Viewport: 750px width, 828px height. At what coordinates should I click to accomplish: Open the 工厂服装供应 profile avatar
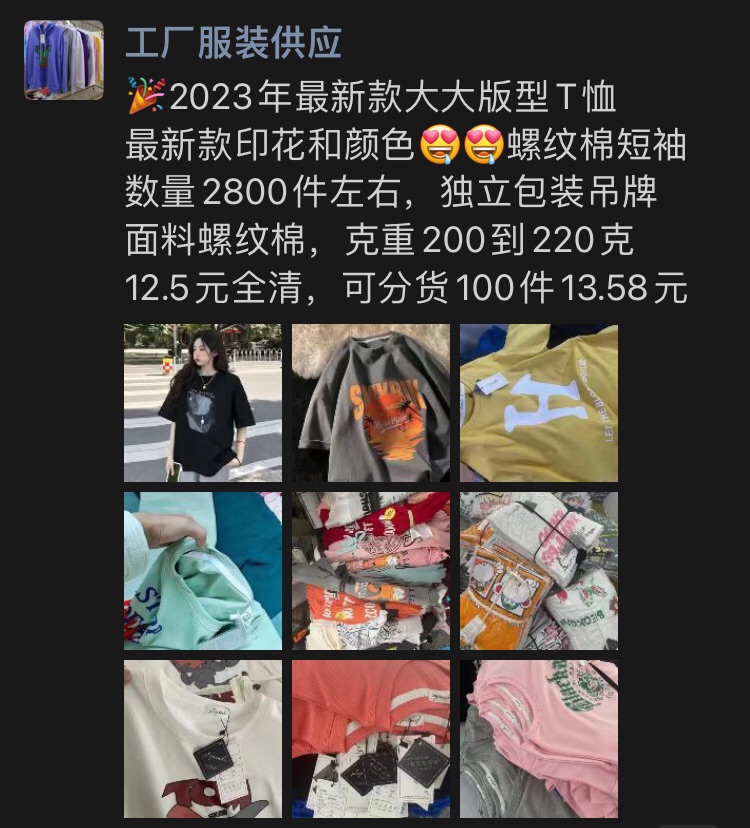tap(64, 60)
